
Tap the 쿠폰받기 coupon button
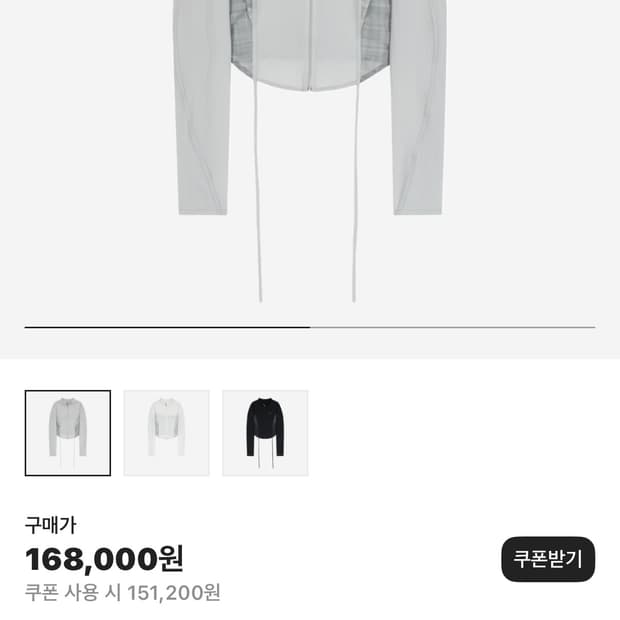coord(548,559)
